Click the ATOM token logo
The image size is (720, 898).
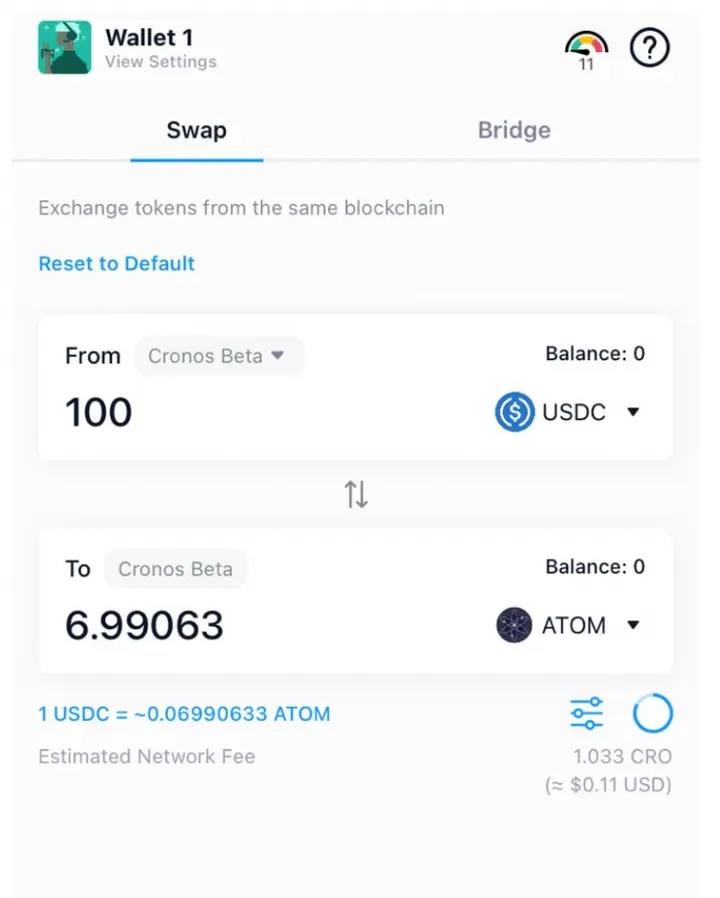tap(513, 625)
